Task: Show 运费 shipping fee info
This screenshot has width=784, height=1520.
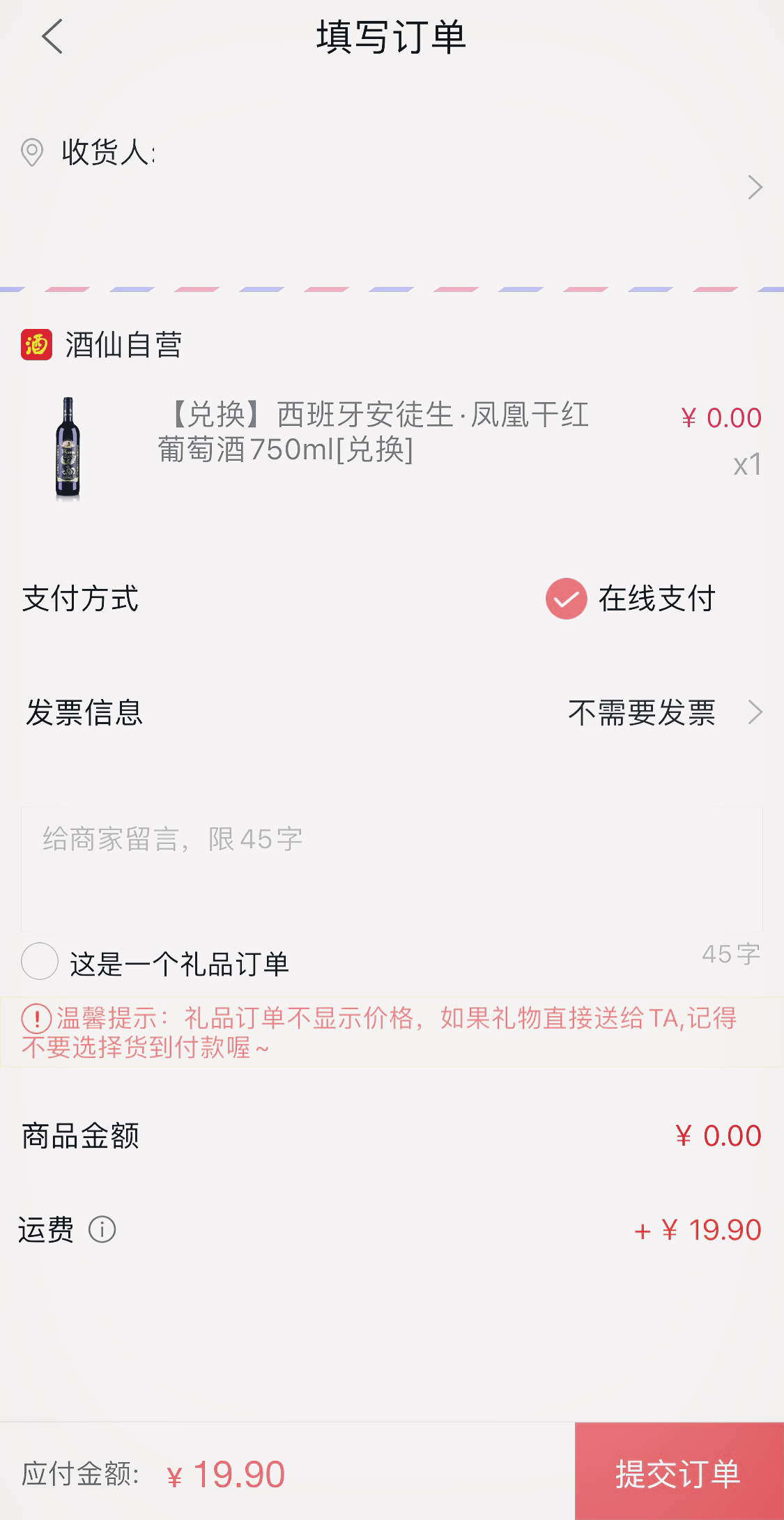Action: pyautogui.click(x=102, y=1229)
